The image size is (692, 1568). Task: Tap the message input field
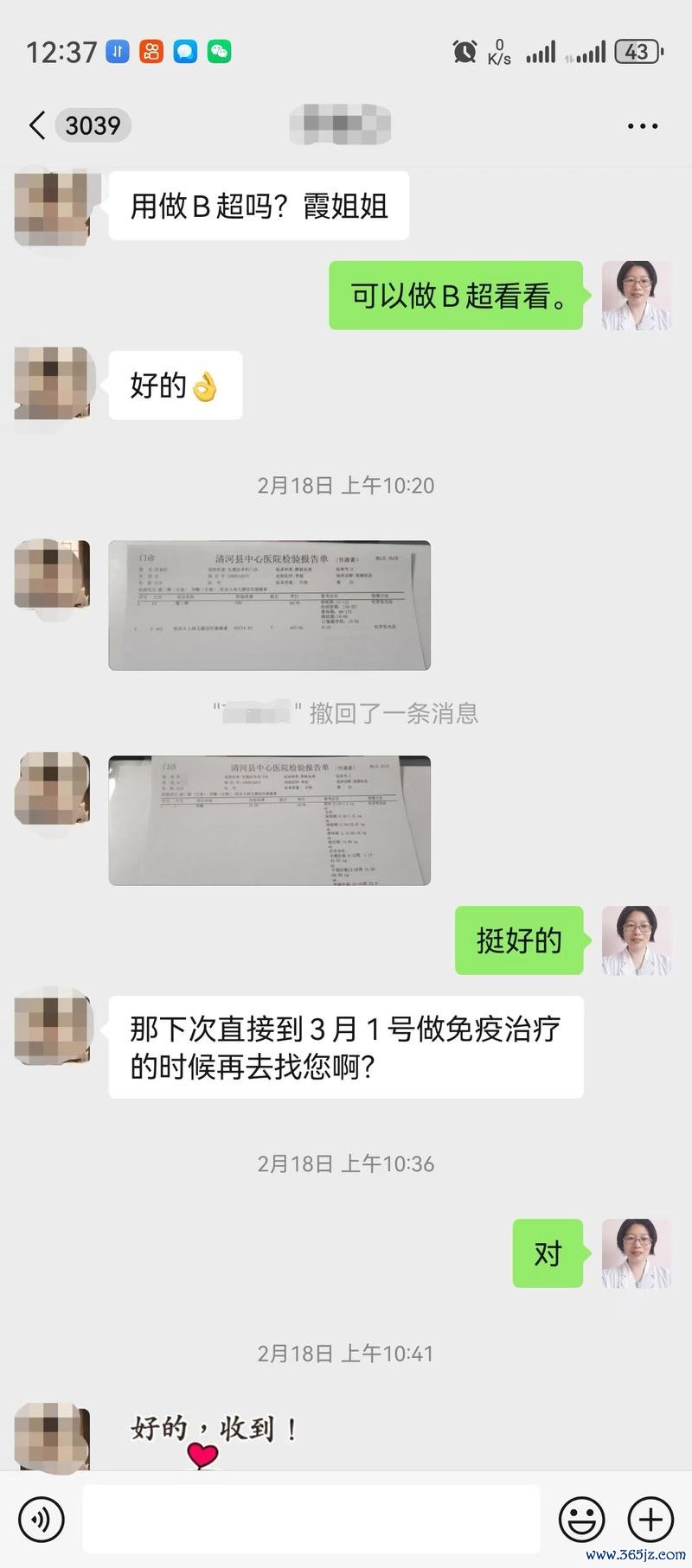click(311, 1519)
